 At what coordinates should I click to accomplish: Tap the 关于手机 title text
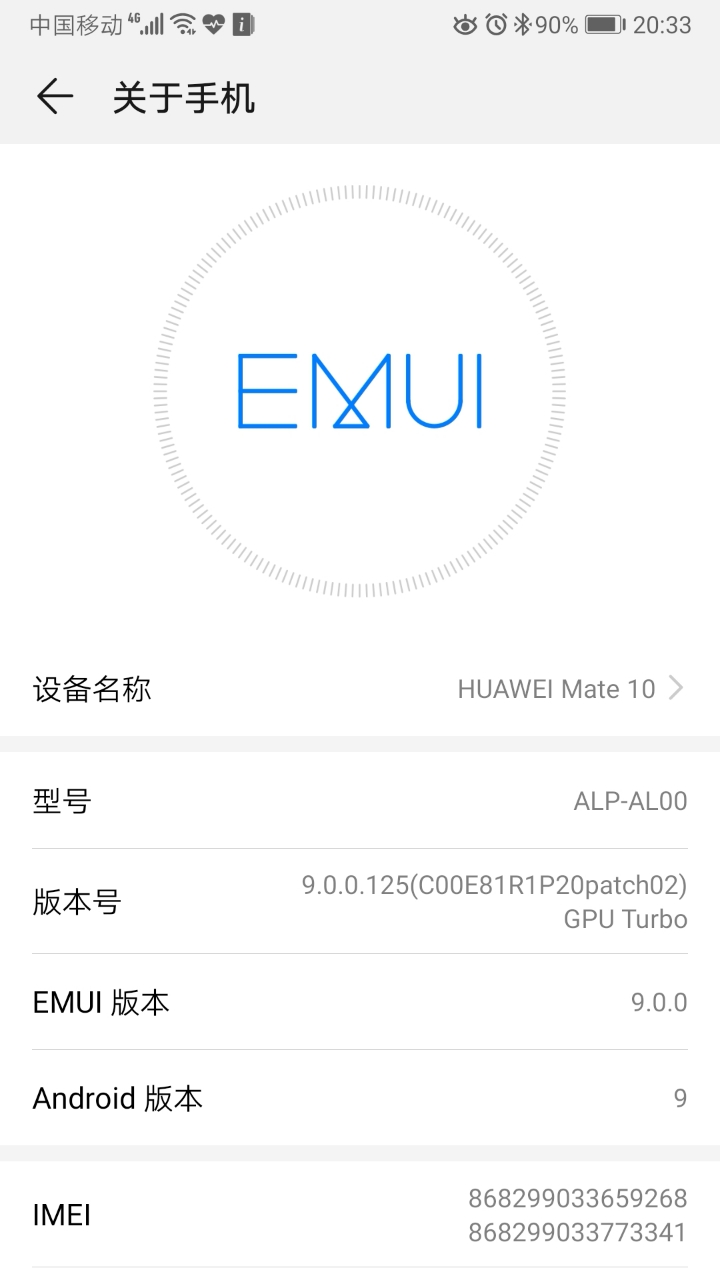click(x=182, y=96)
